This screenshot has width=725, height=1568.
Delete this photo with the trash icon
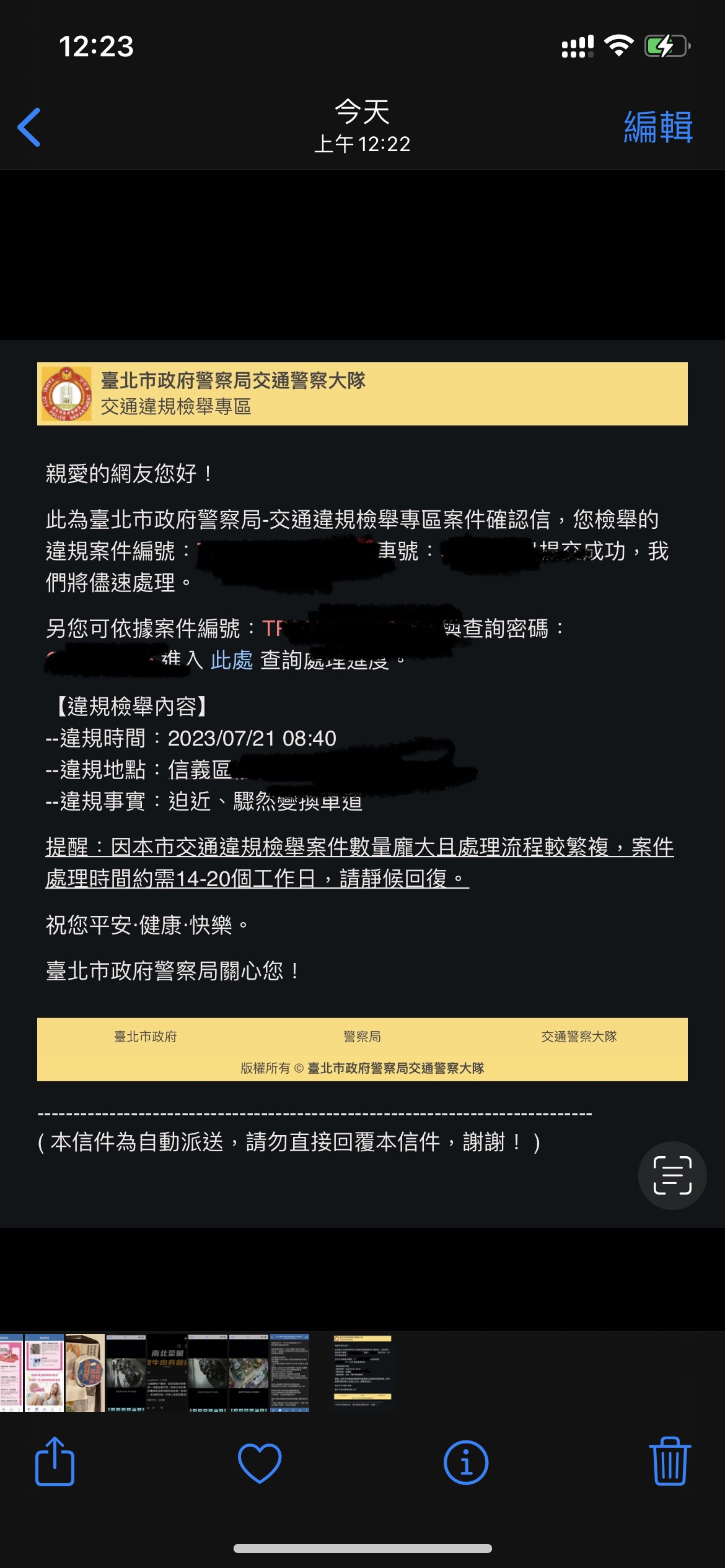[x=670, y=1462]
